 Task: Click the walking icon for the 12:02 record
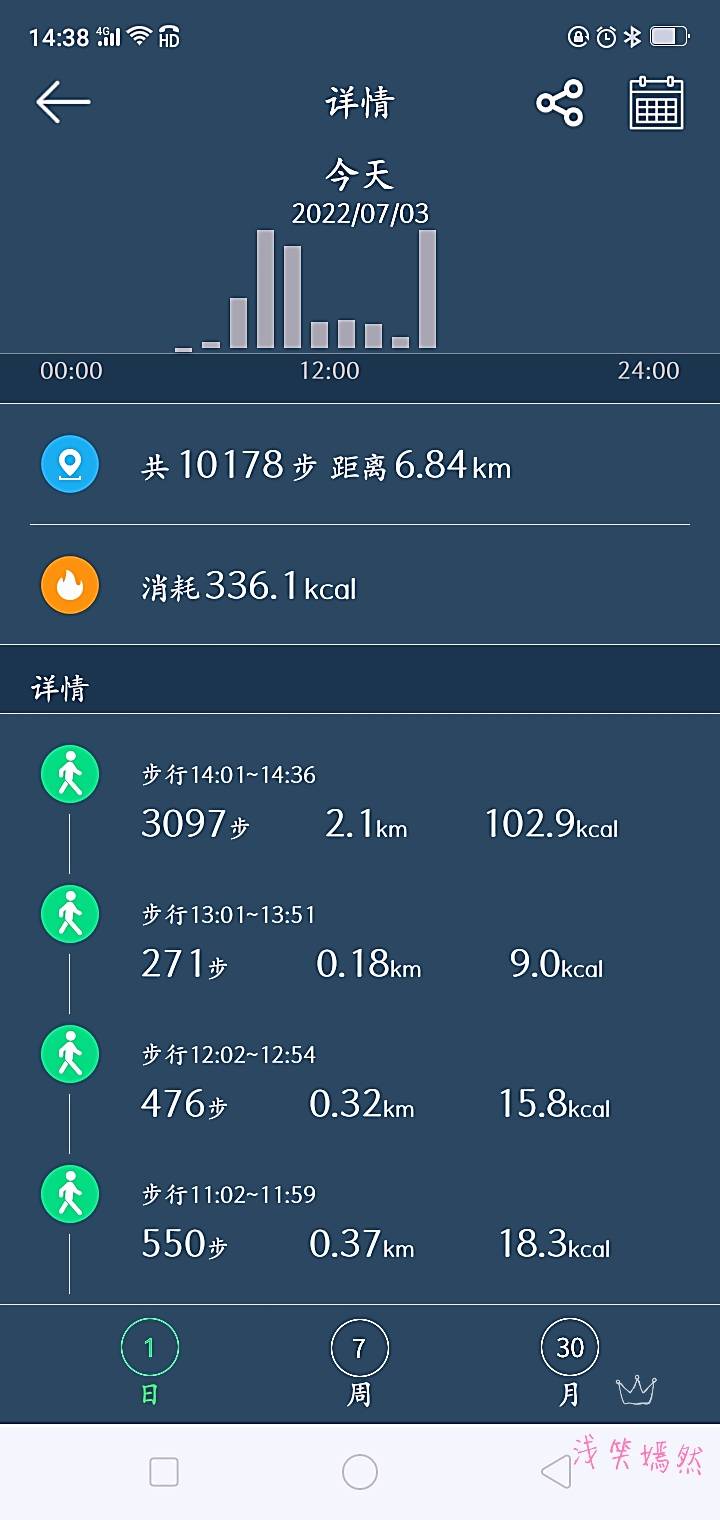point(69,1053)
